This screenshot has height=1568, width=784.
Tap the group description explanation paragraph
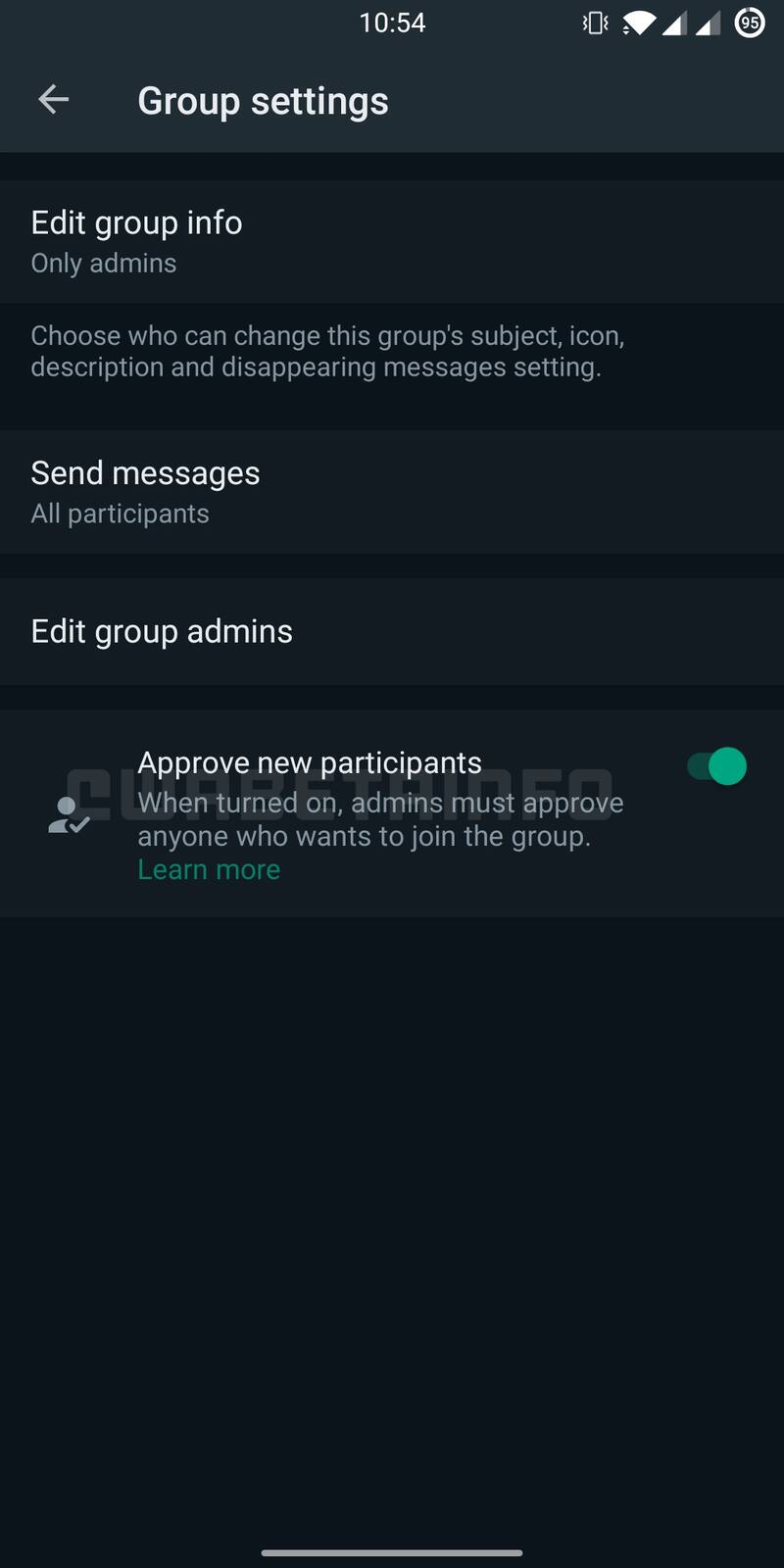coord(327,351)
